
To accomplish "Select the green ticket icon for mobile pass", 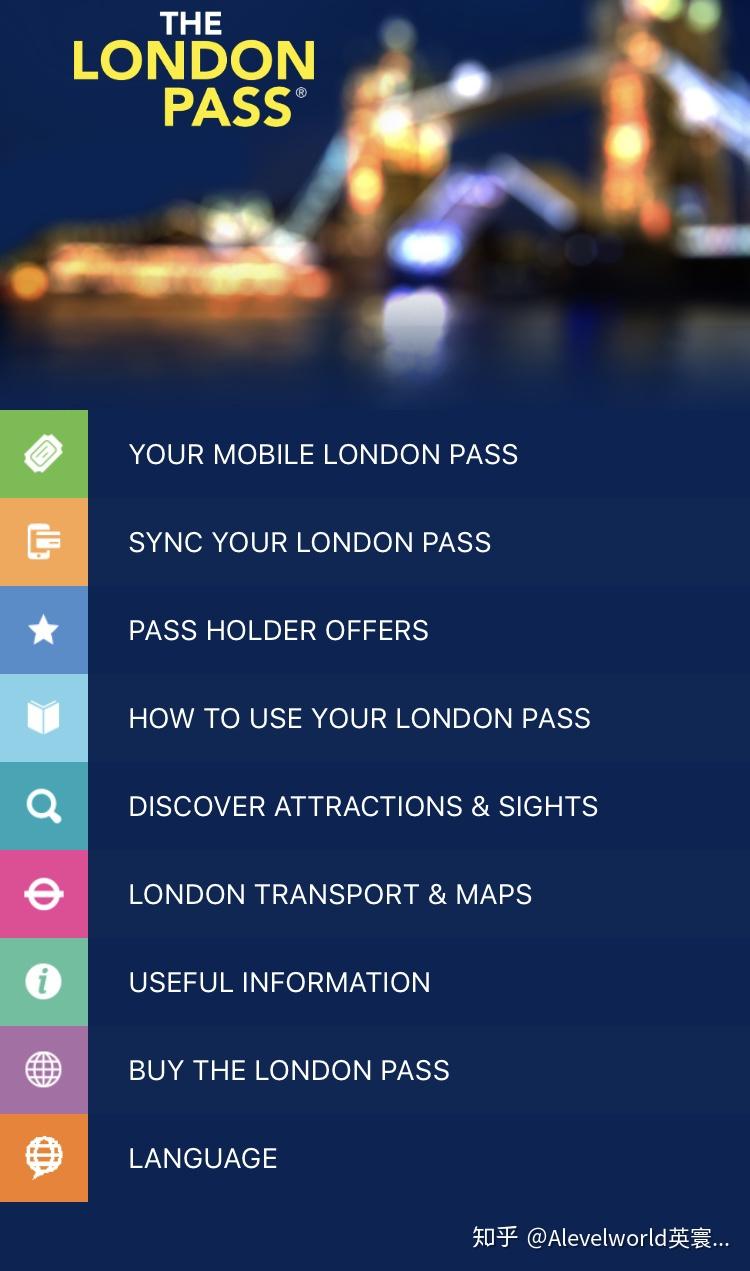I will point(44,454).
